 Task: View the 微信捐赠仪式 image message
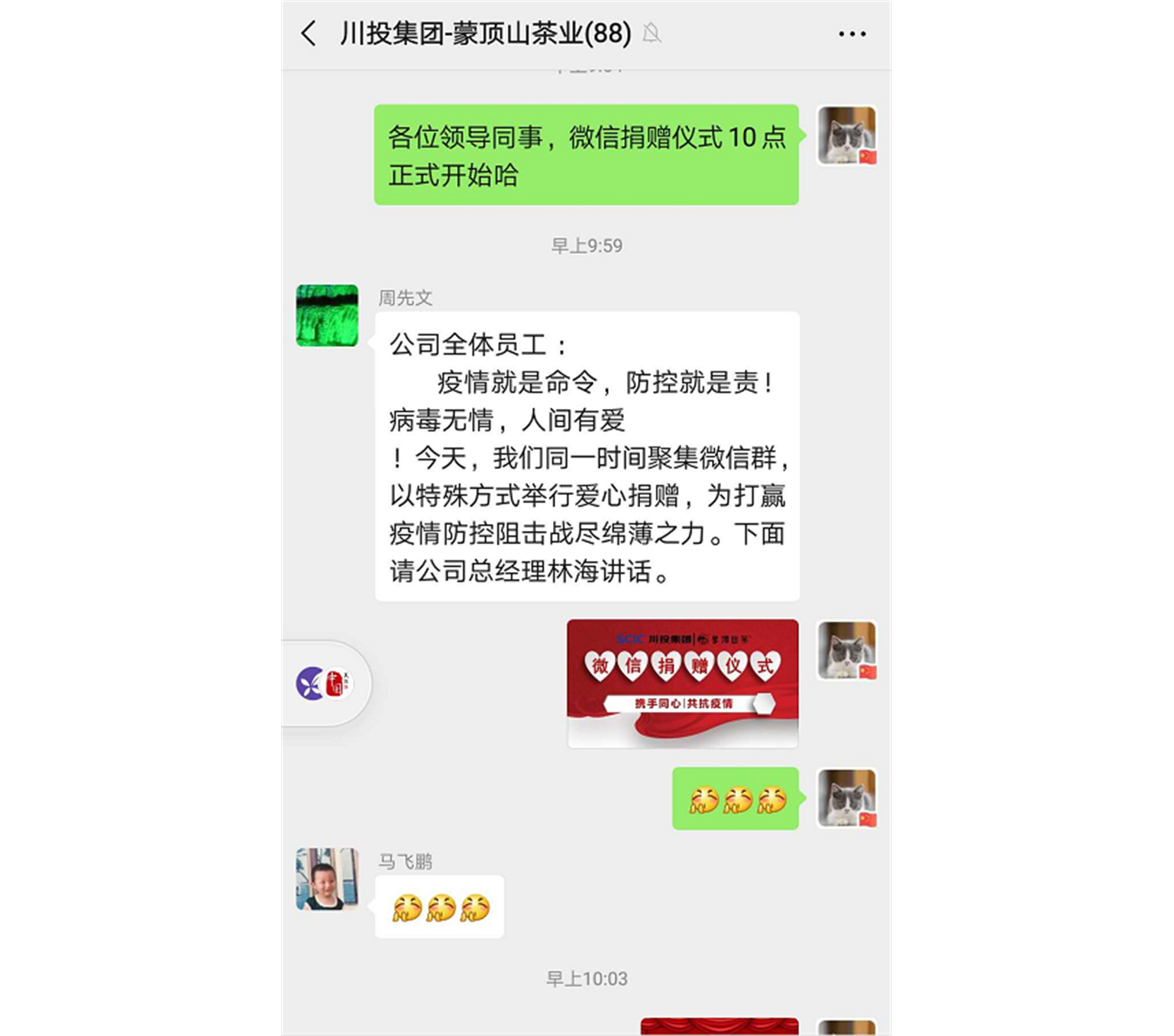click(x=682, y=683)
